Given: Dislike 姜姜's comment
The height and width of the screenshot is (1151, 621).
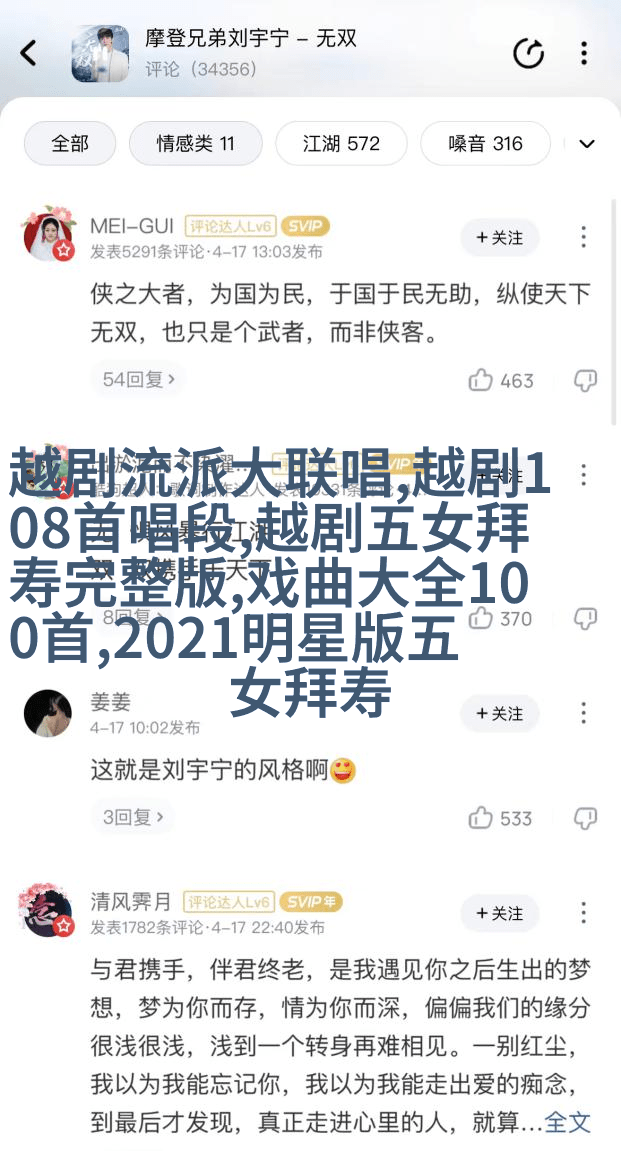Looking at the screenshot, I should (585, 818).
